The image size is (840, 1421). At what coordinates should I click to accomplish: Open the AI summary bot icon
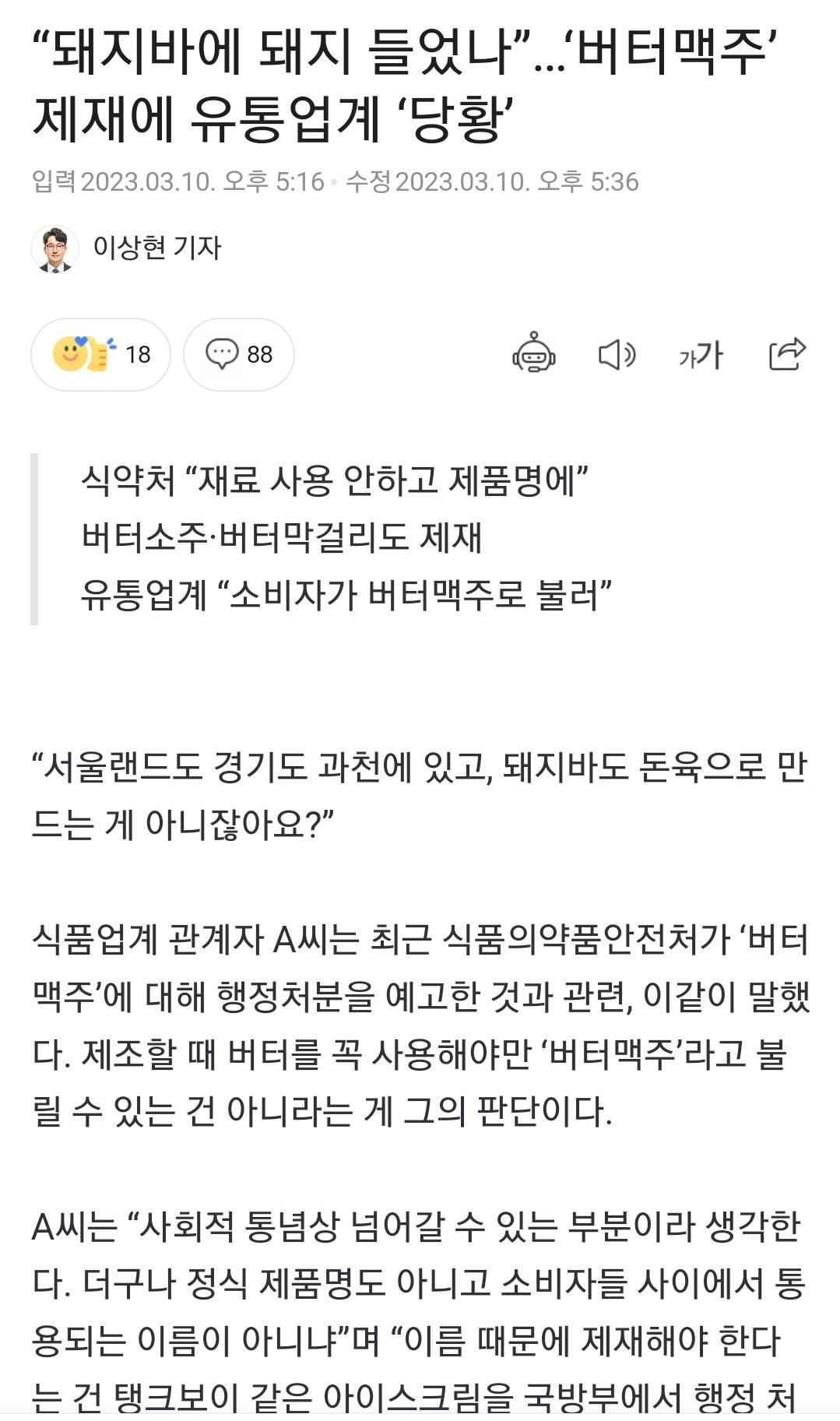click(x=533, y=353)
